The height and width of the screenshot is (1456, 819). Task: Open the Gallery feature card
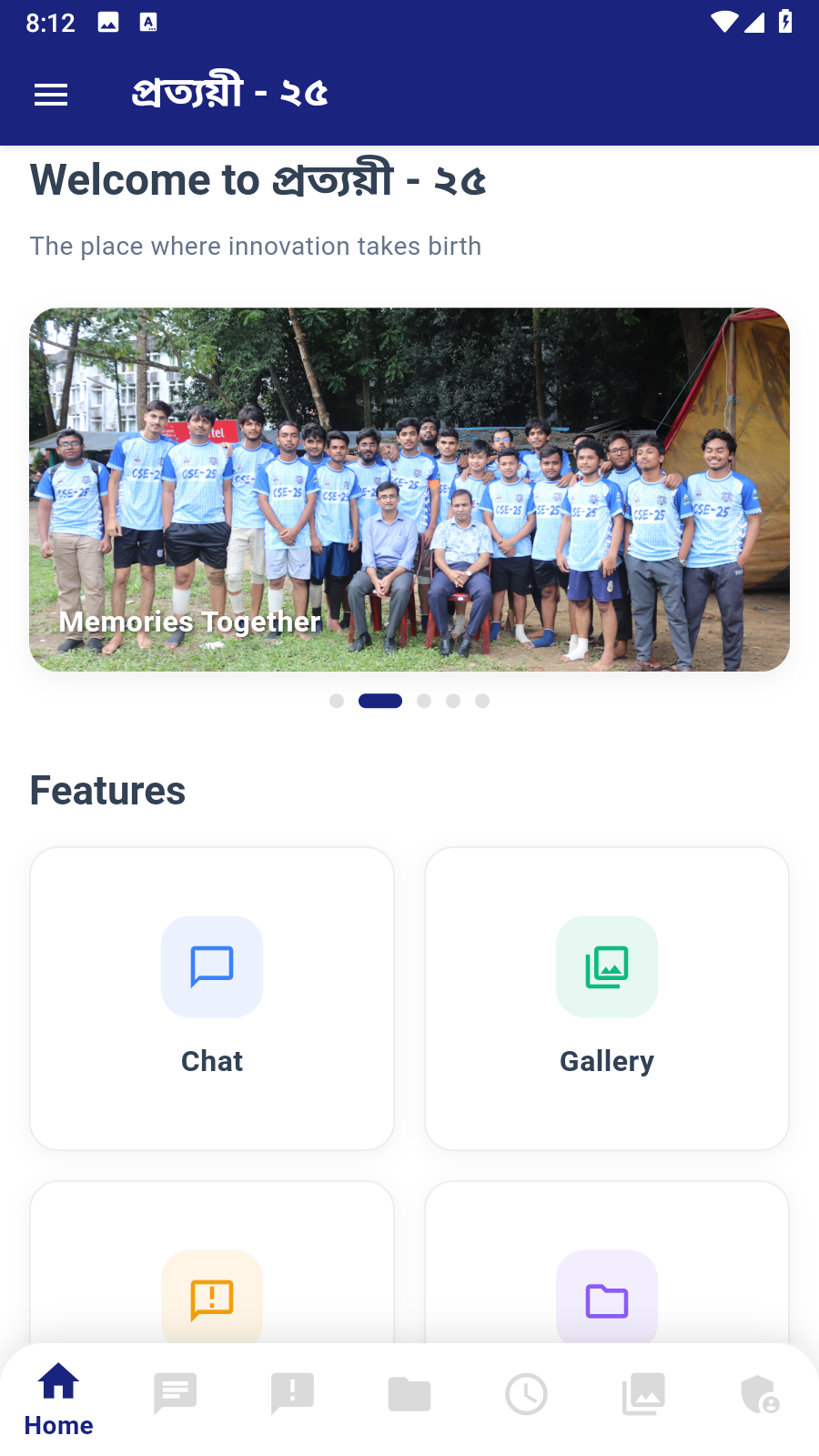pyautogui.click(x=606, y=997)
